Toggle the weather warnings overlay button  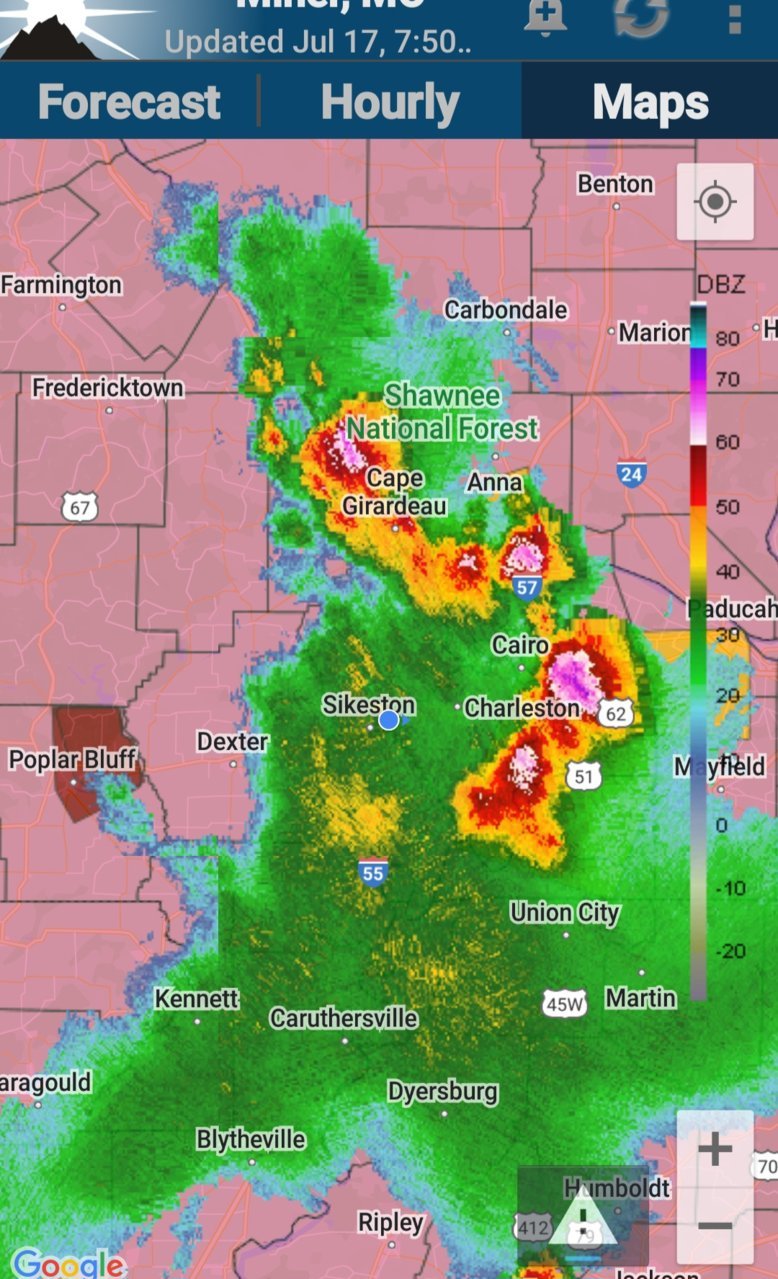coord(583,1217)
